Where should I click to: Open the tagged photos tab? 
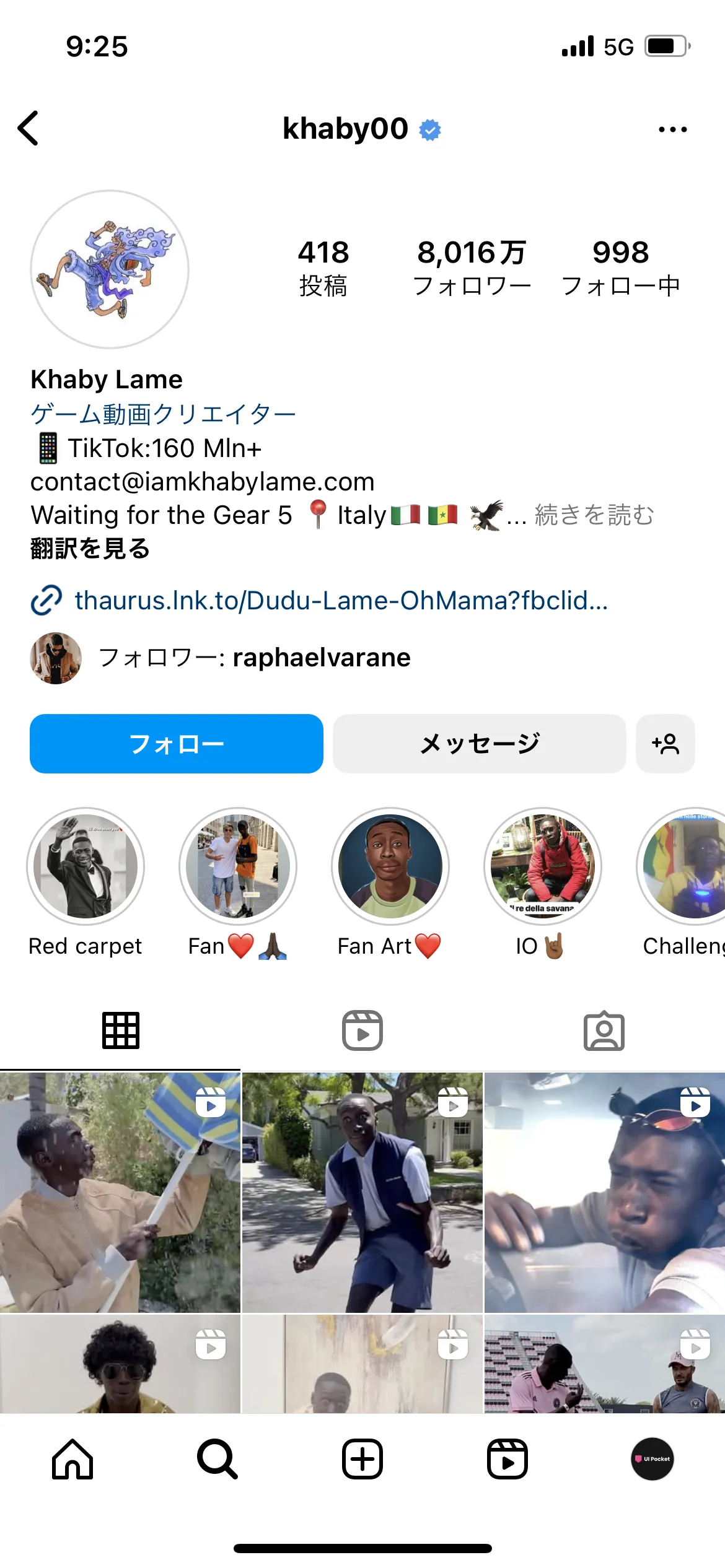click(x=604, y=1030)
